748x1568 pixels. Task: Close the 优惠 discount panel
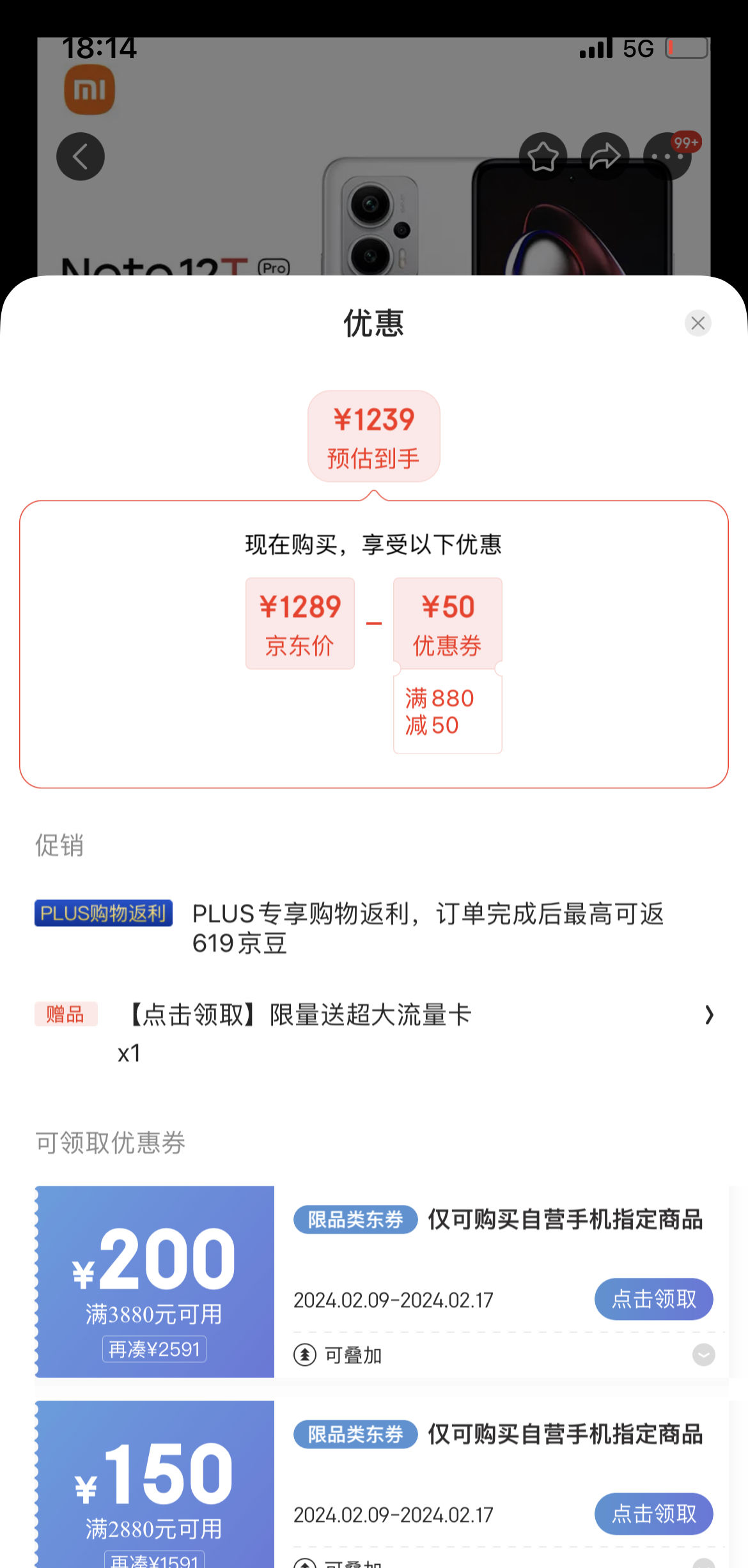[697, 323]
